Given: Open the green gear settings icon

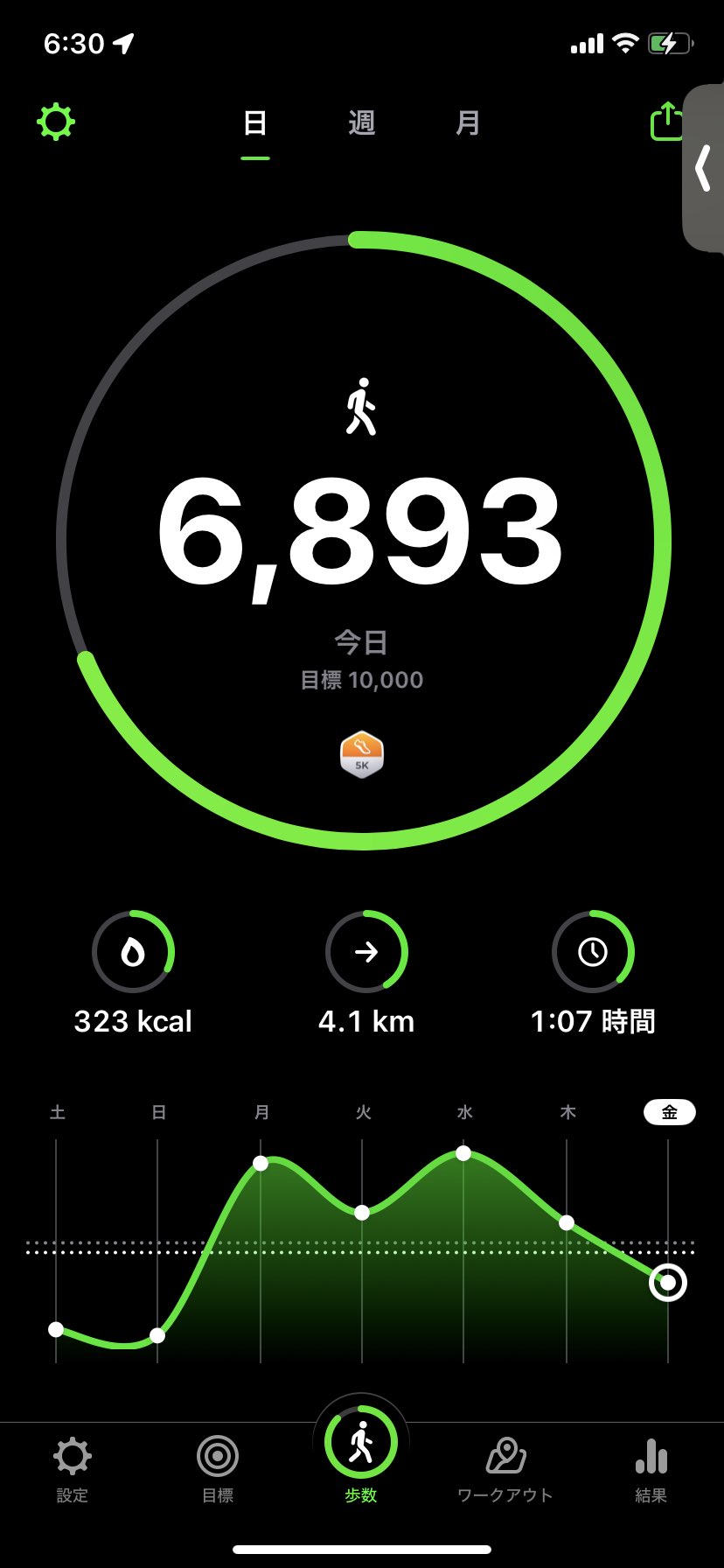Looking at the screenshot, I should tap(56, 122).
